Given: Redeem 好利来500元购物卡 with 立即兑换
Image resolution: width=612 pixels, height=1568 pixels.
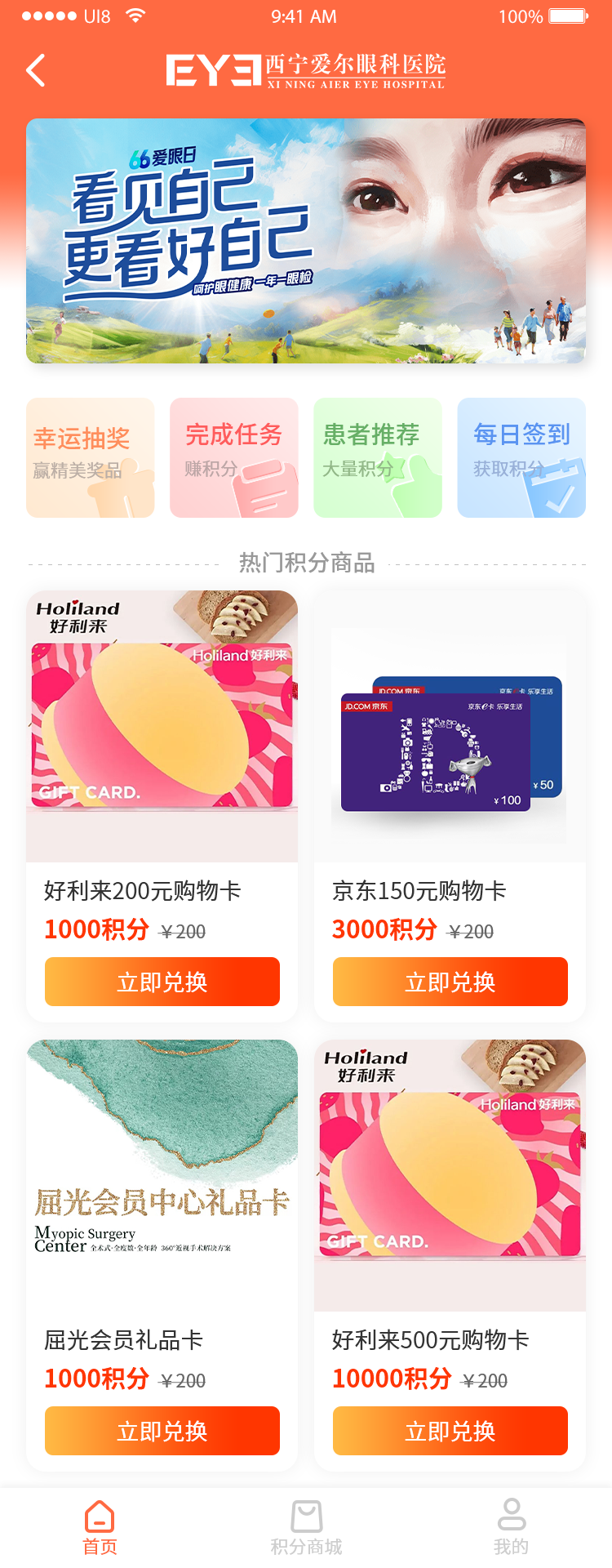Looking at the screenshot, I should (x=450, y=1431).
